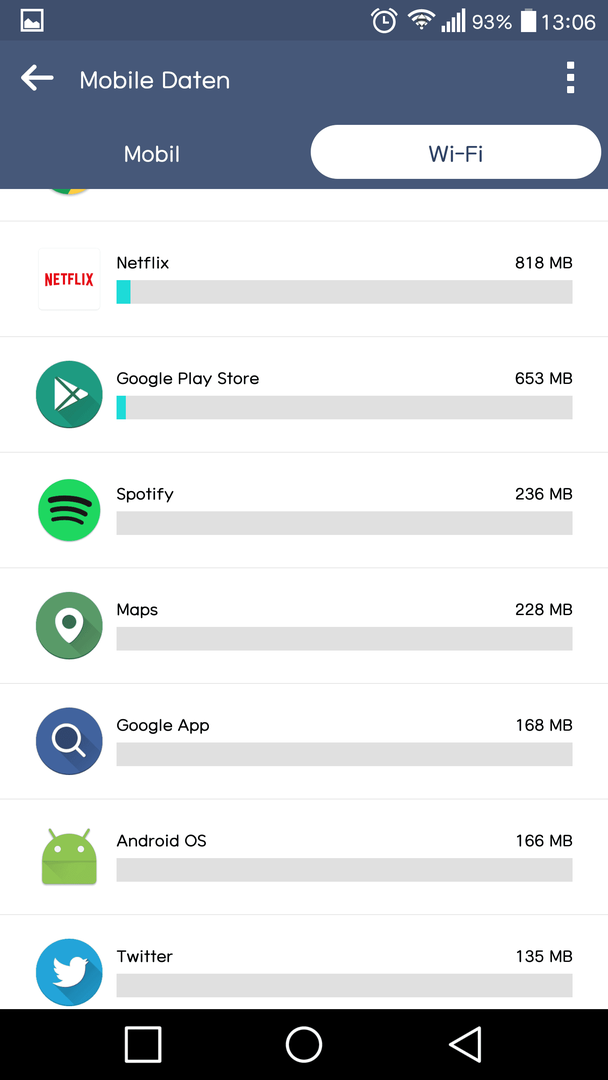Screen dimensions: 608x1080
Task: Open the three-dot overflow menu
Action: click(569, 78)
